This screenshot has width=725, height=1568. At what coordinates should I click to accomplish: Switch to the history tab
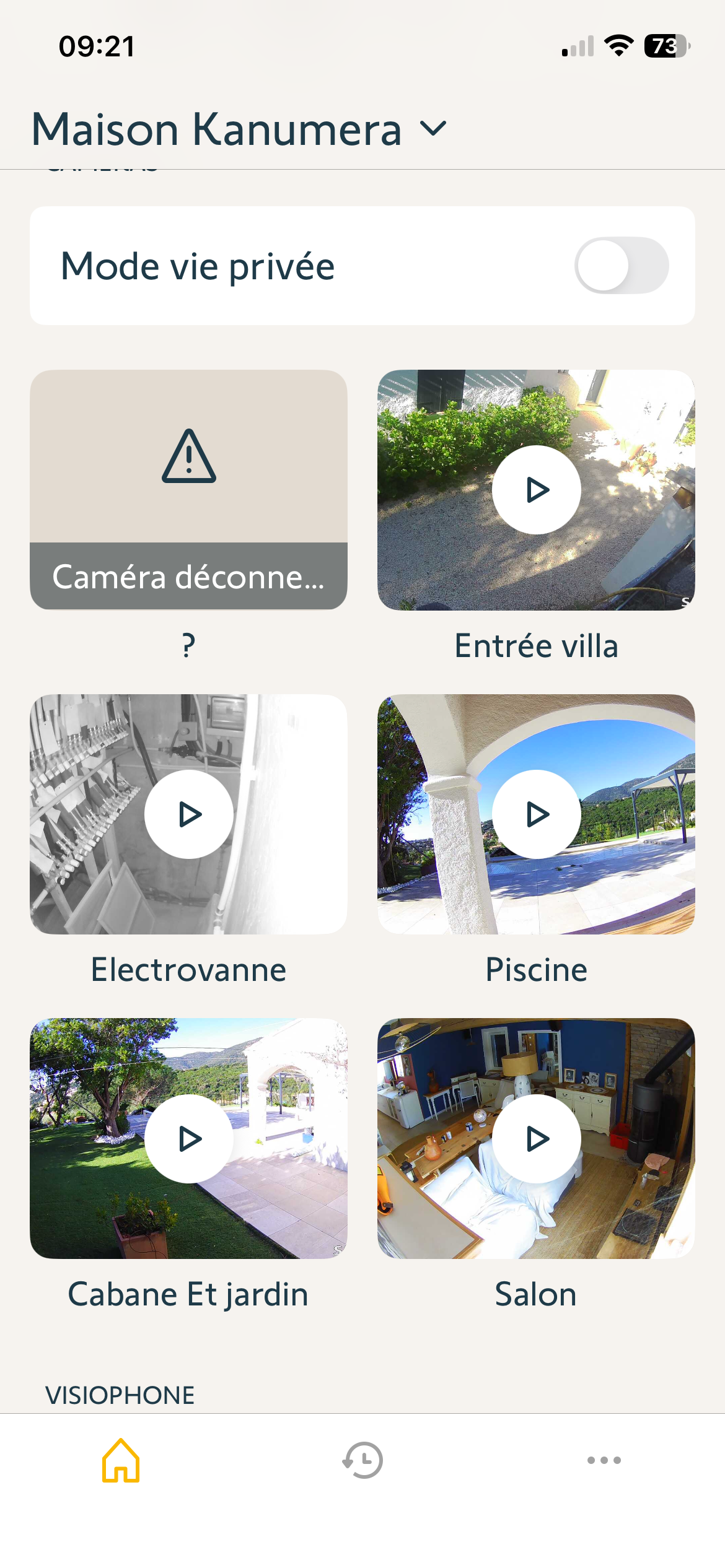point(362,1460)
